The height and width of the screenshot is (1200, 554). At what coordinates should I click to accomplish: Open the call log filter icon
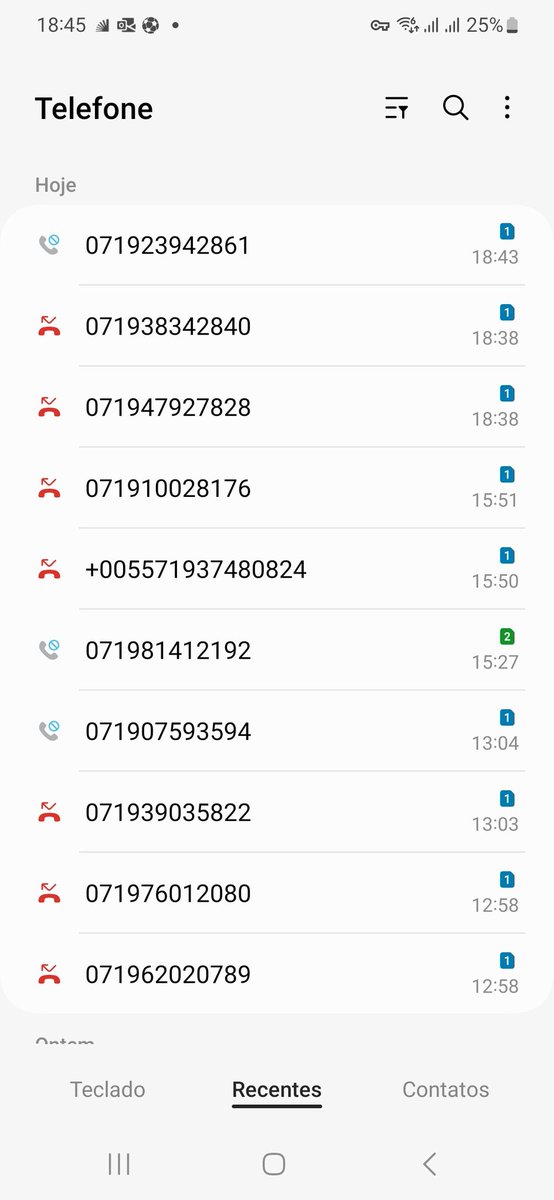[x=397, y=108]
